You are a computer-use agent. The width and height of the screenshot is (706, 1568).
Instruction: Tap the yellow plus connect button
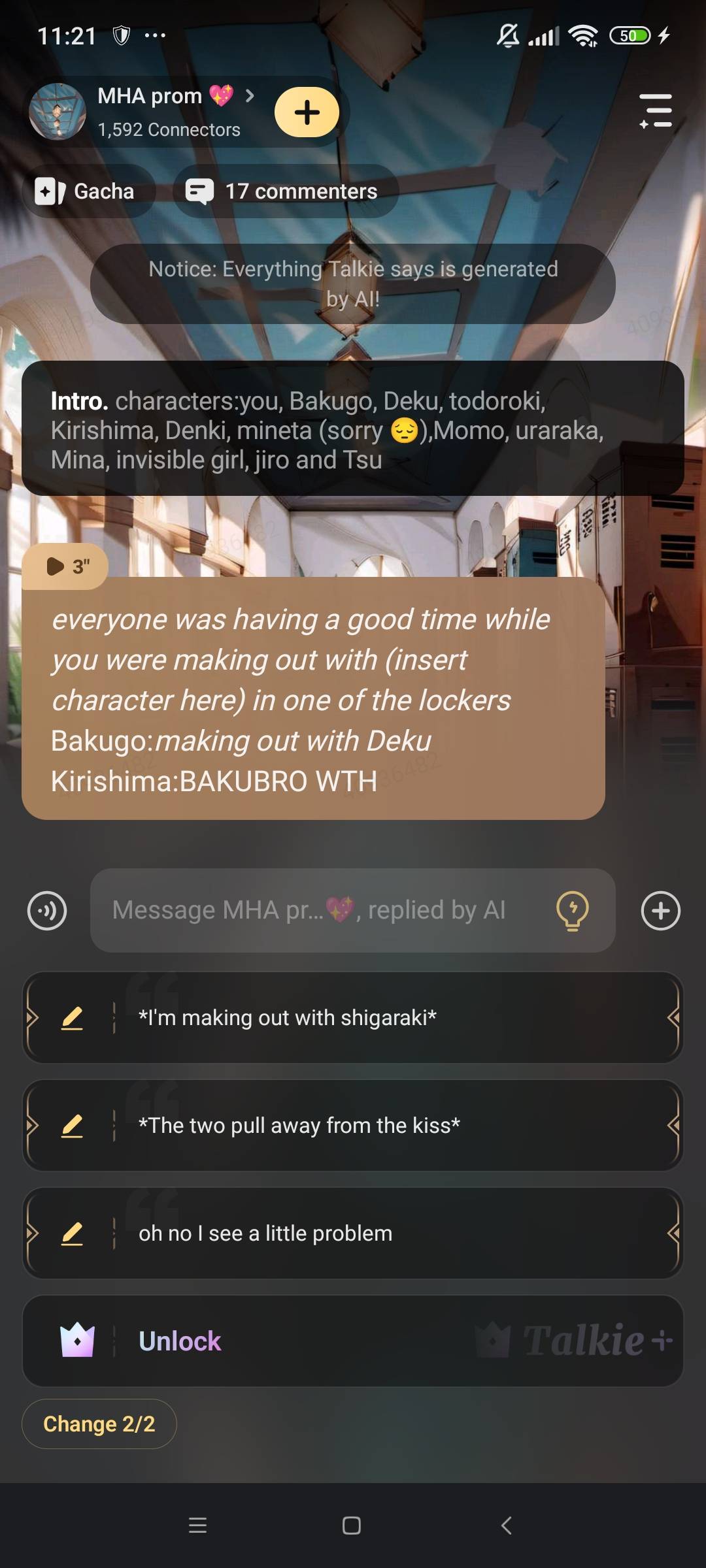pyautogui.click(x=307, y=112)
